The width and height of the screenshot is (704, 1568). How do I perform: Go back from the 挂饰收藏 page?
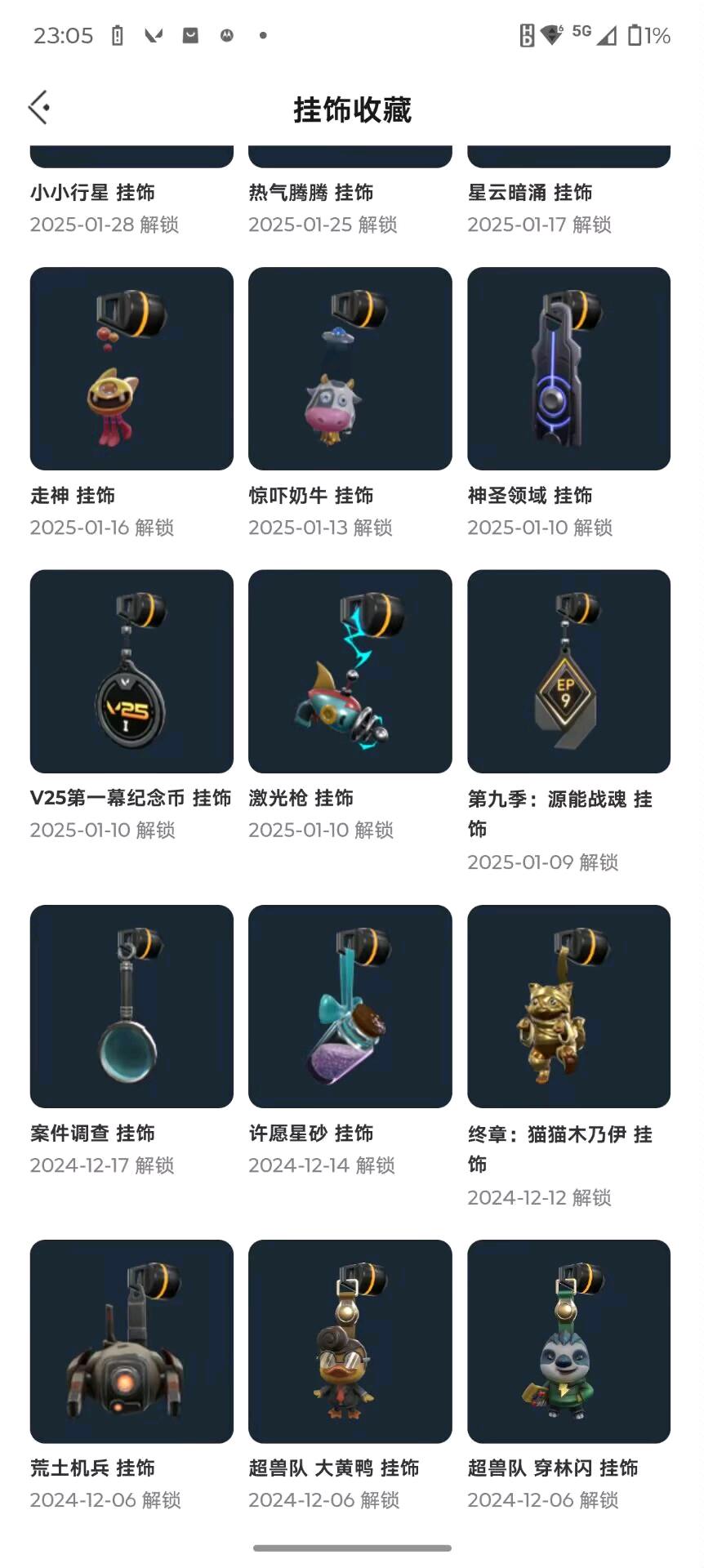[39, 107]
